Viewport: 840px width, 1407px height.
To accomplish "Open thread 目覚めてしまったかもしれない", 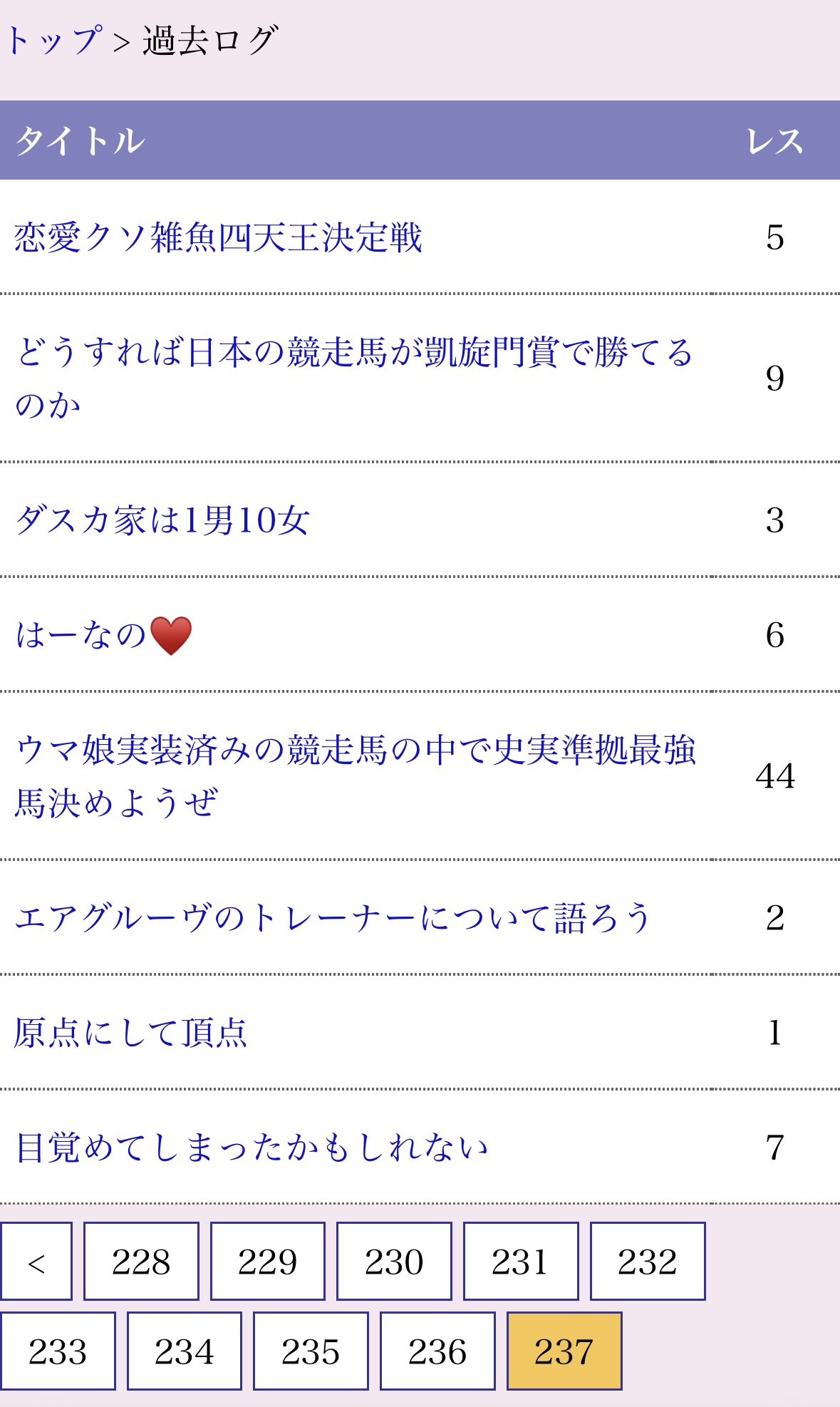I will [x=252, y=1148].
